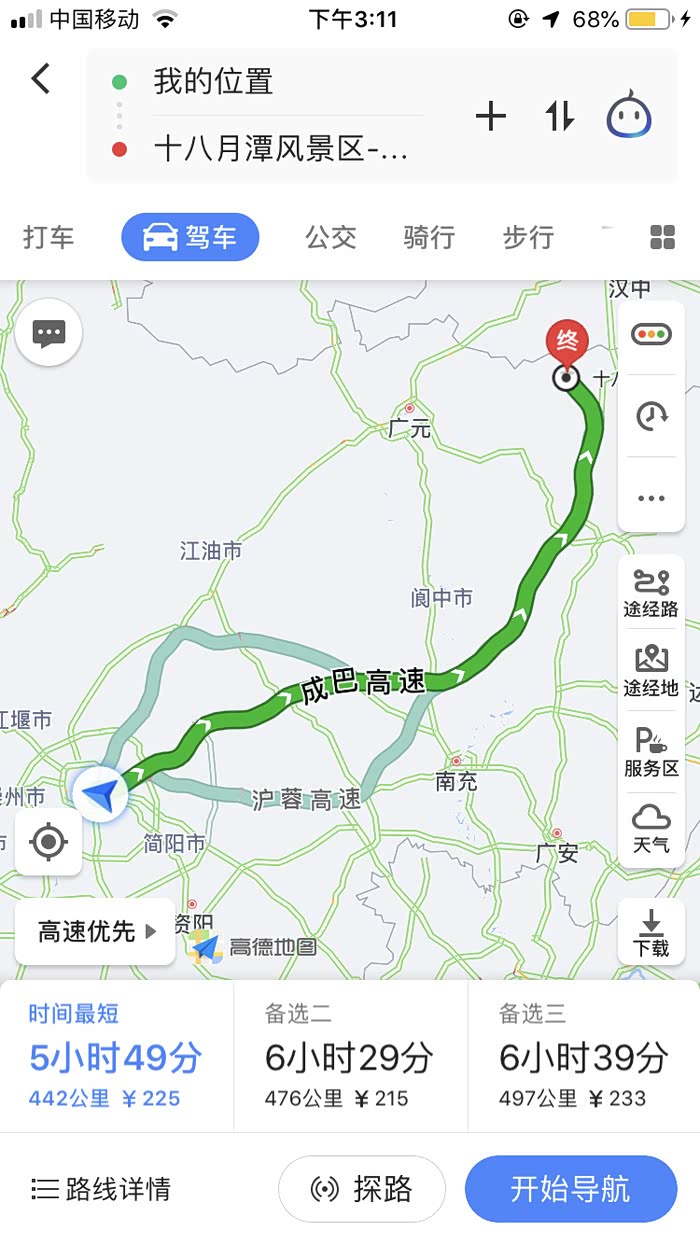Image resolution: width=700 pixels, height=1245 pixels.
Task: Go back using the top-left arrow
Action: pos(41,78)
